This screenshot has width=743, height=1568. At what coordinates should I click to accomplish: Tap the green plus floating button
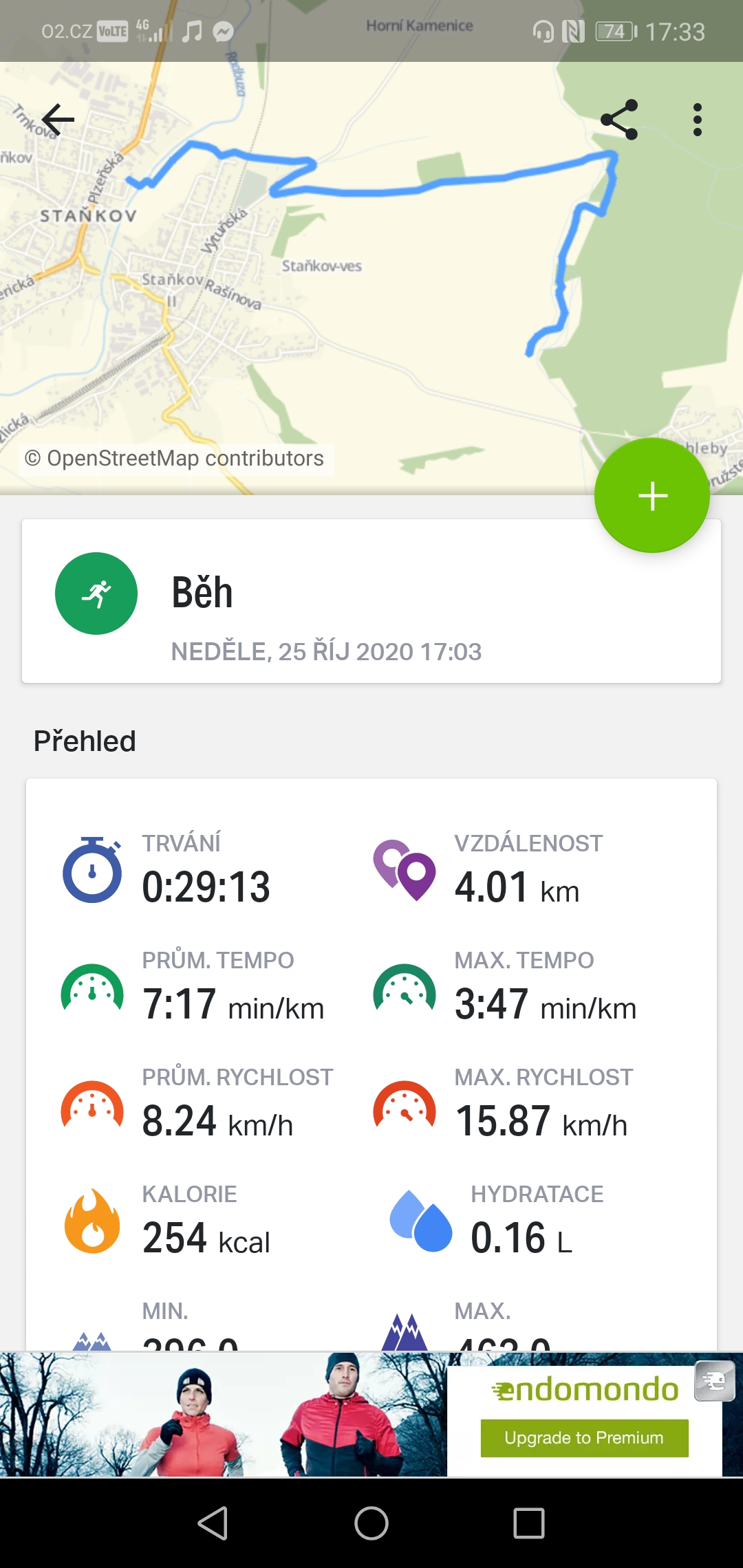pyautogui.click(x=652, y=495)
